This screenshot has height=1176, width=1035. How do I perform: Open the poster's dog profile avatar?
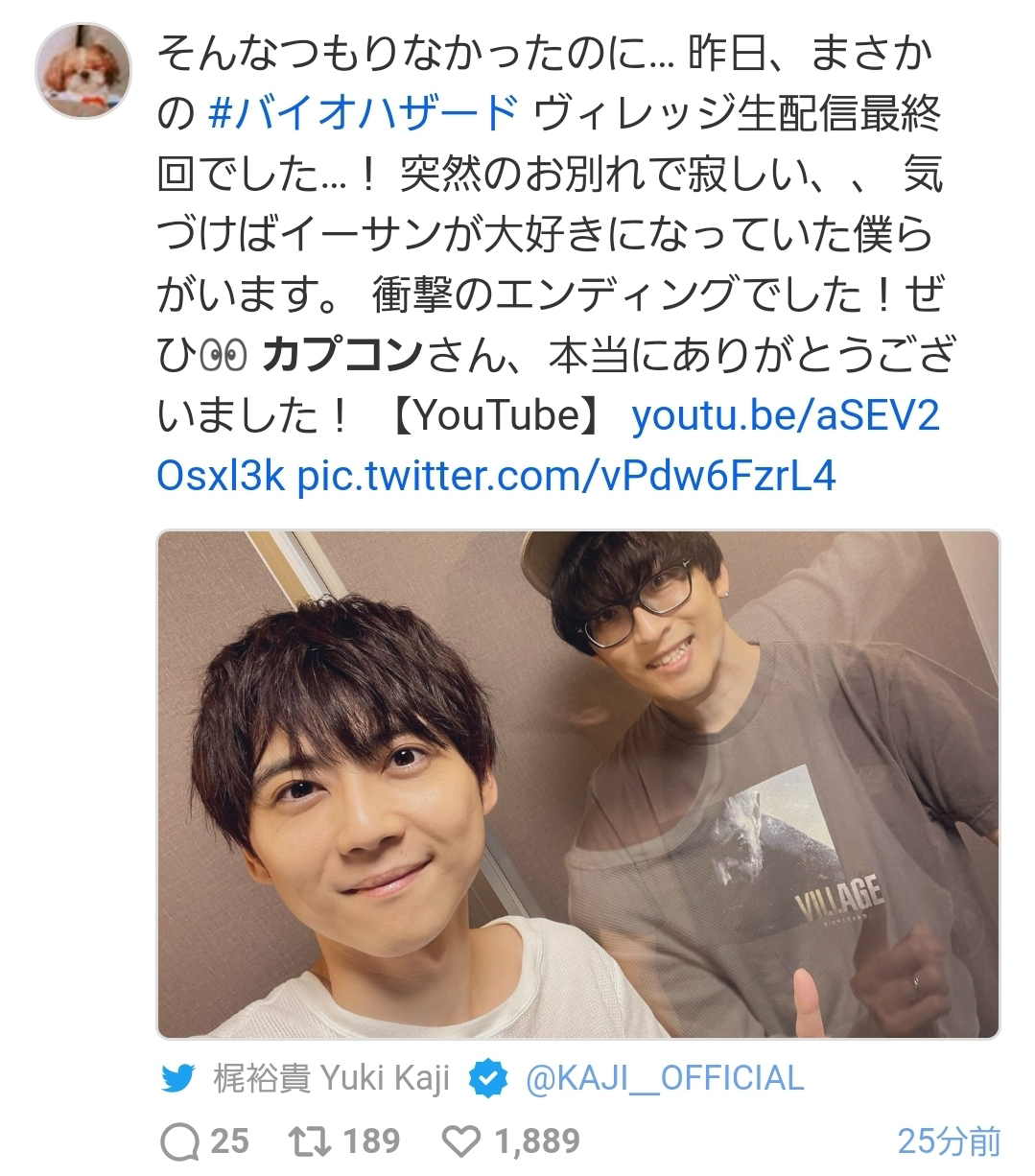82,71
